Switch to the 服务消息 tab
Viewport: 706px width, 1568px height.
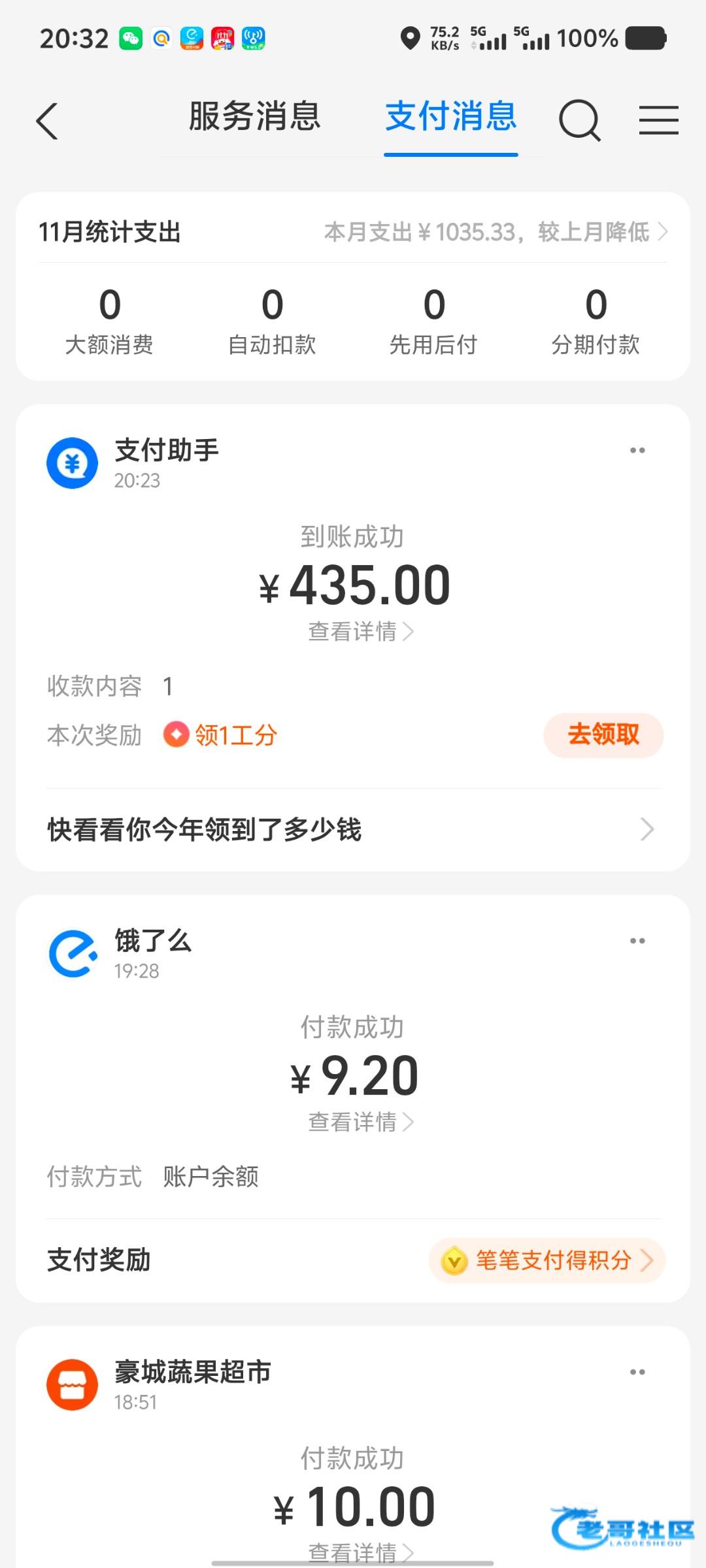click(254, 118)
